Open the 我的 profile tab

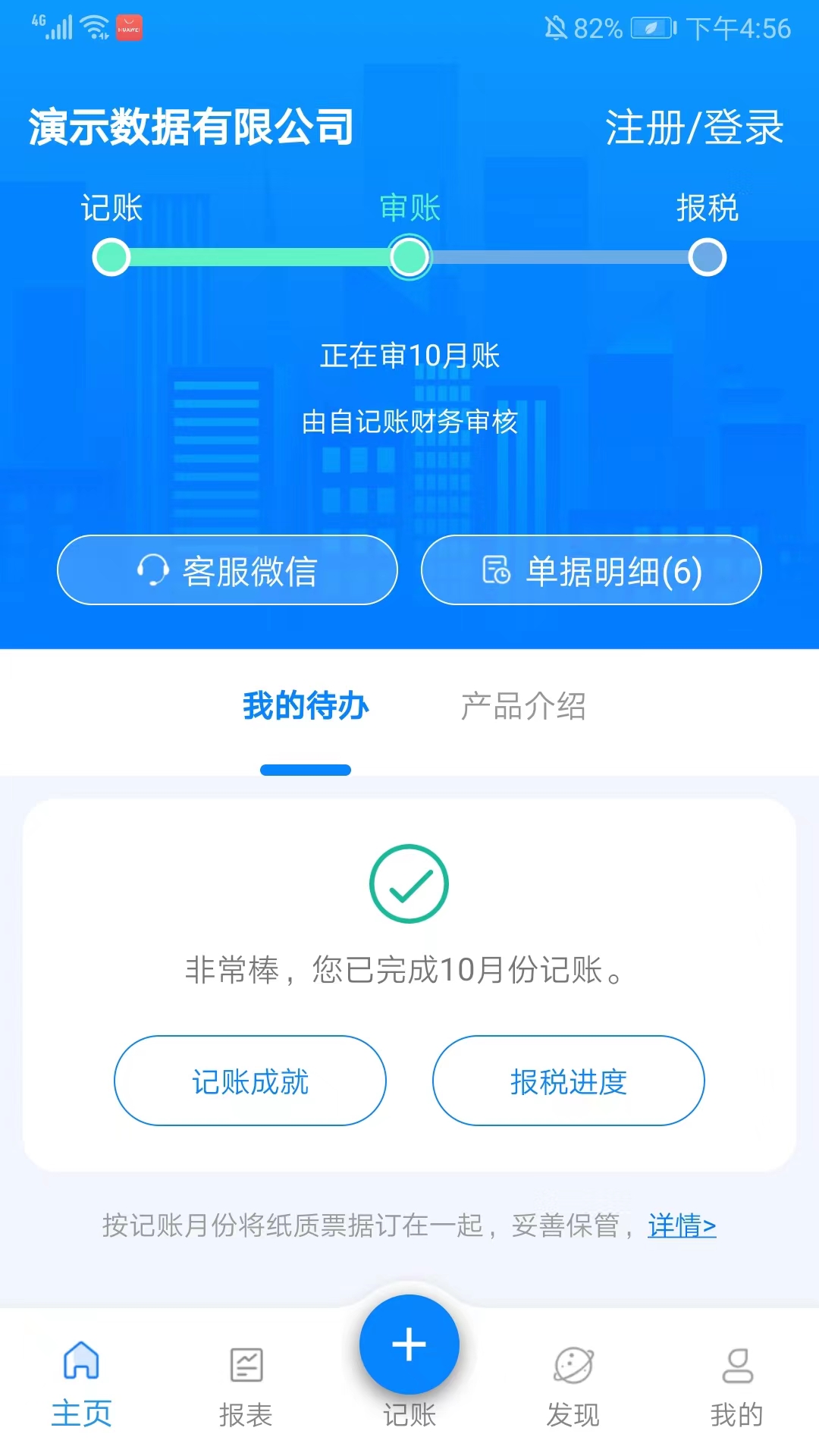(737, 1385)
